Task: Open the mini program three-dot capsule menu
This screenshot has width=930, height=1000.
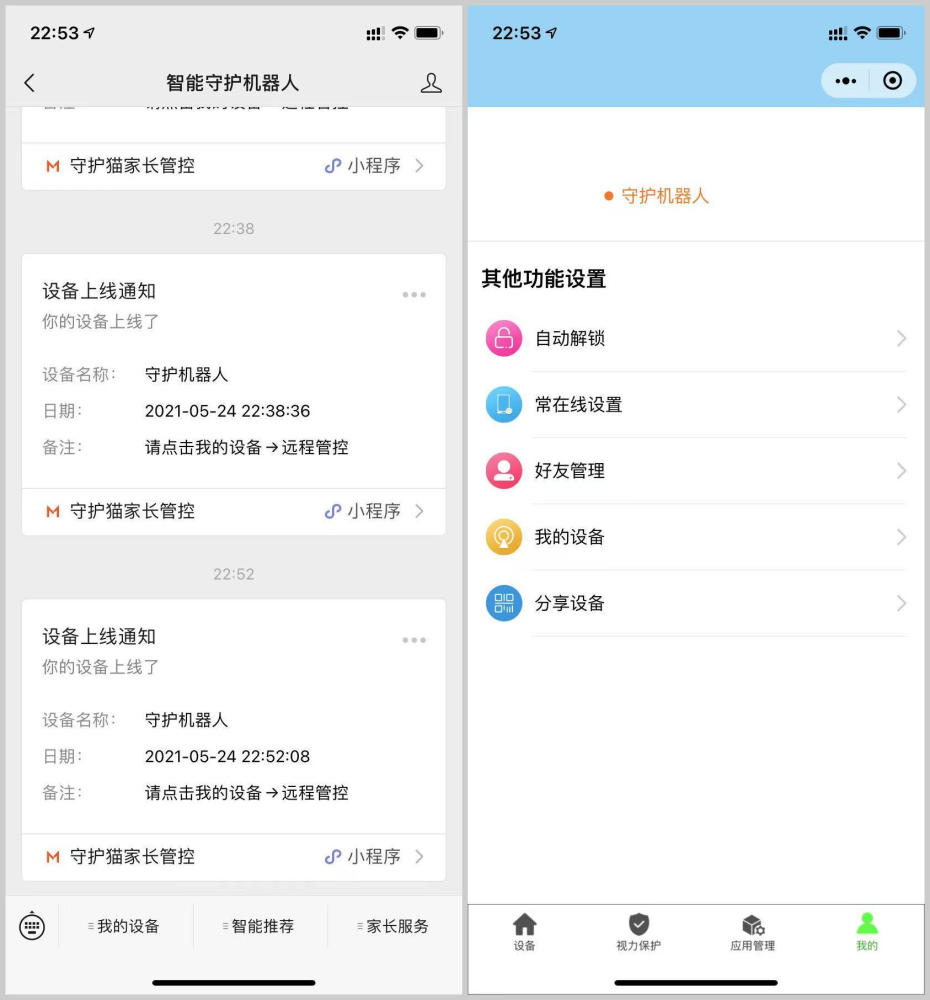Action: pyautogui.click(x=846, y=81)
